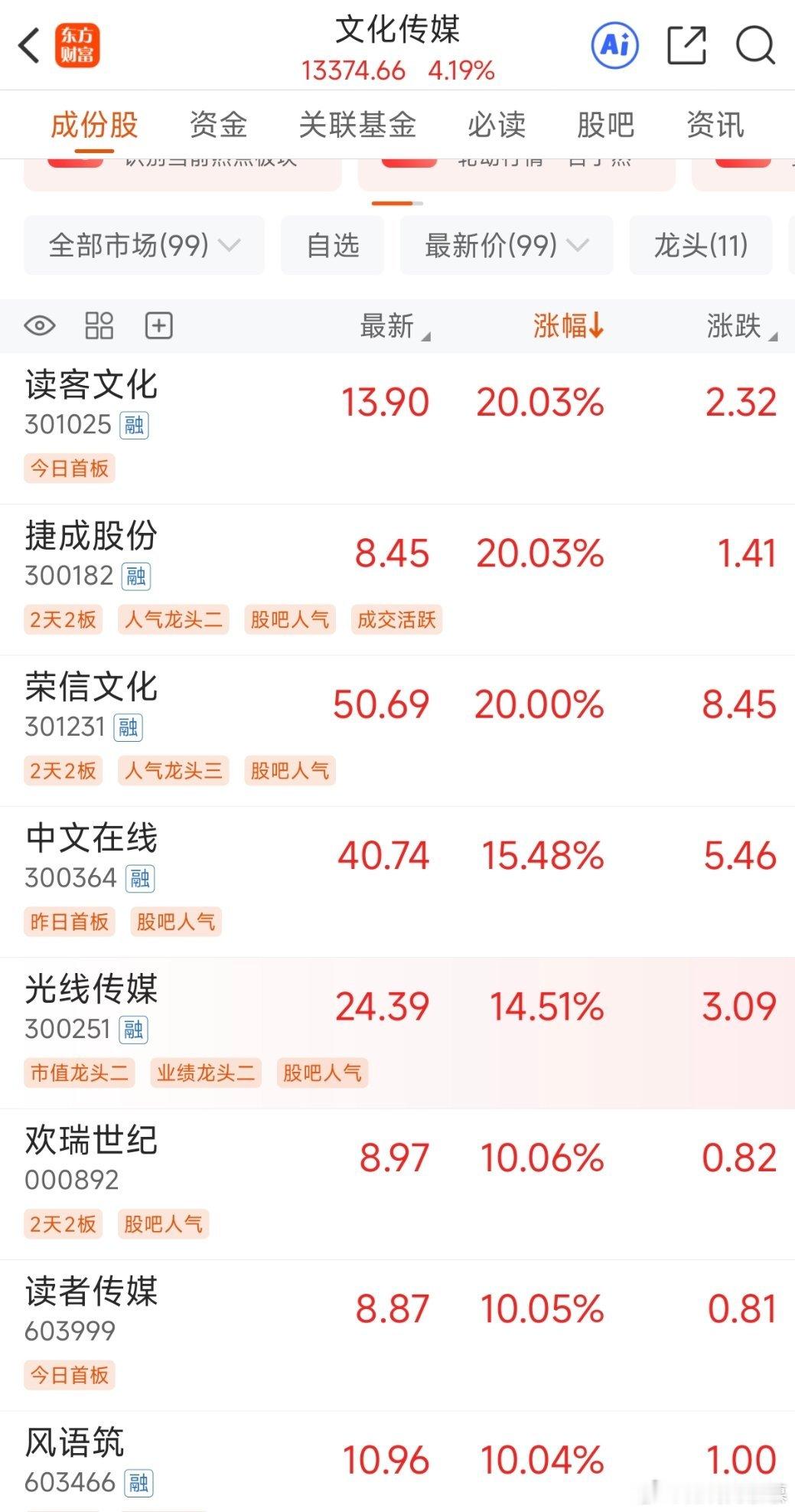Toggle sorting on the 涨跌 column

(x=739, y=325)
